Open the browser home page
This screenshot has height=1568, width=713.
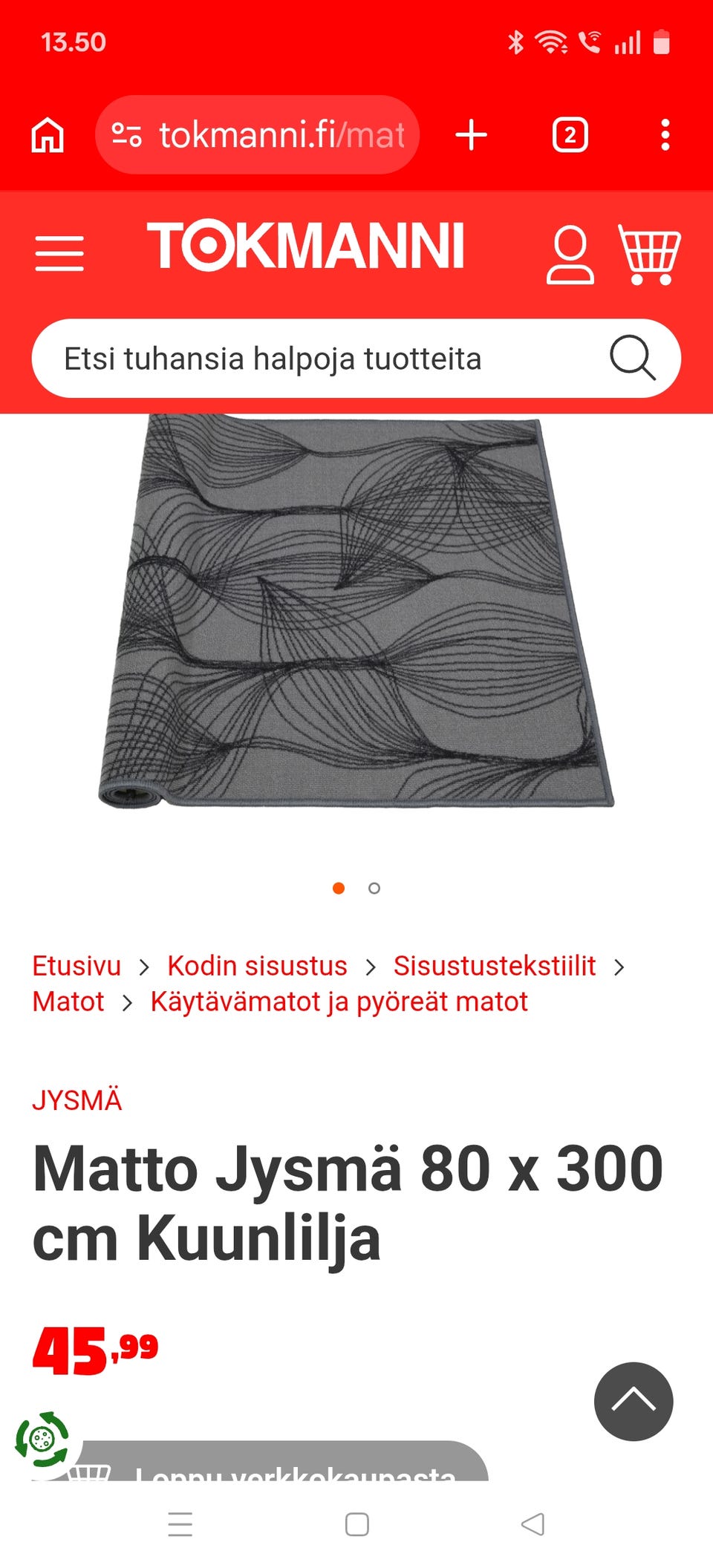[x=48, y=135]
